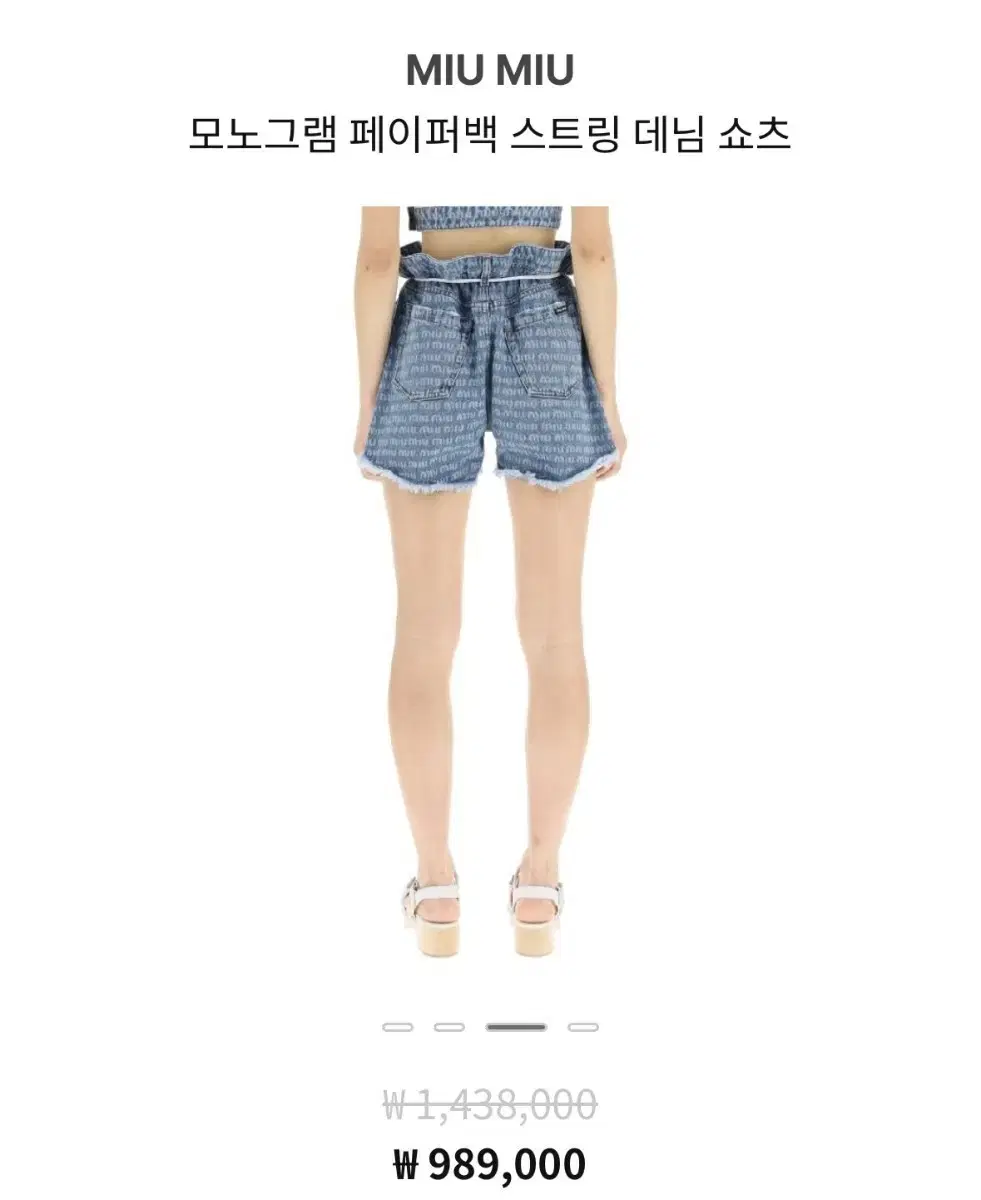Click the strikethrough price ₩1,438,000
This screenshot has width=981, height=1200.
click(x=490, y=1106)
